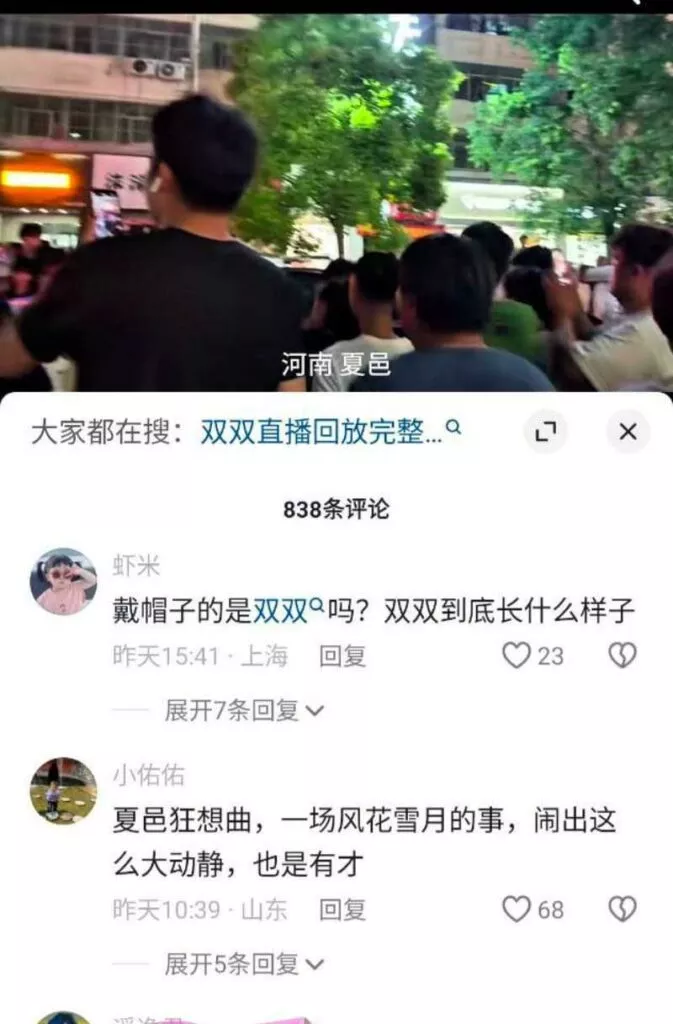Dislike 虾米's comment
This screenshot has width=673, height=1024.
pos(622,656)
